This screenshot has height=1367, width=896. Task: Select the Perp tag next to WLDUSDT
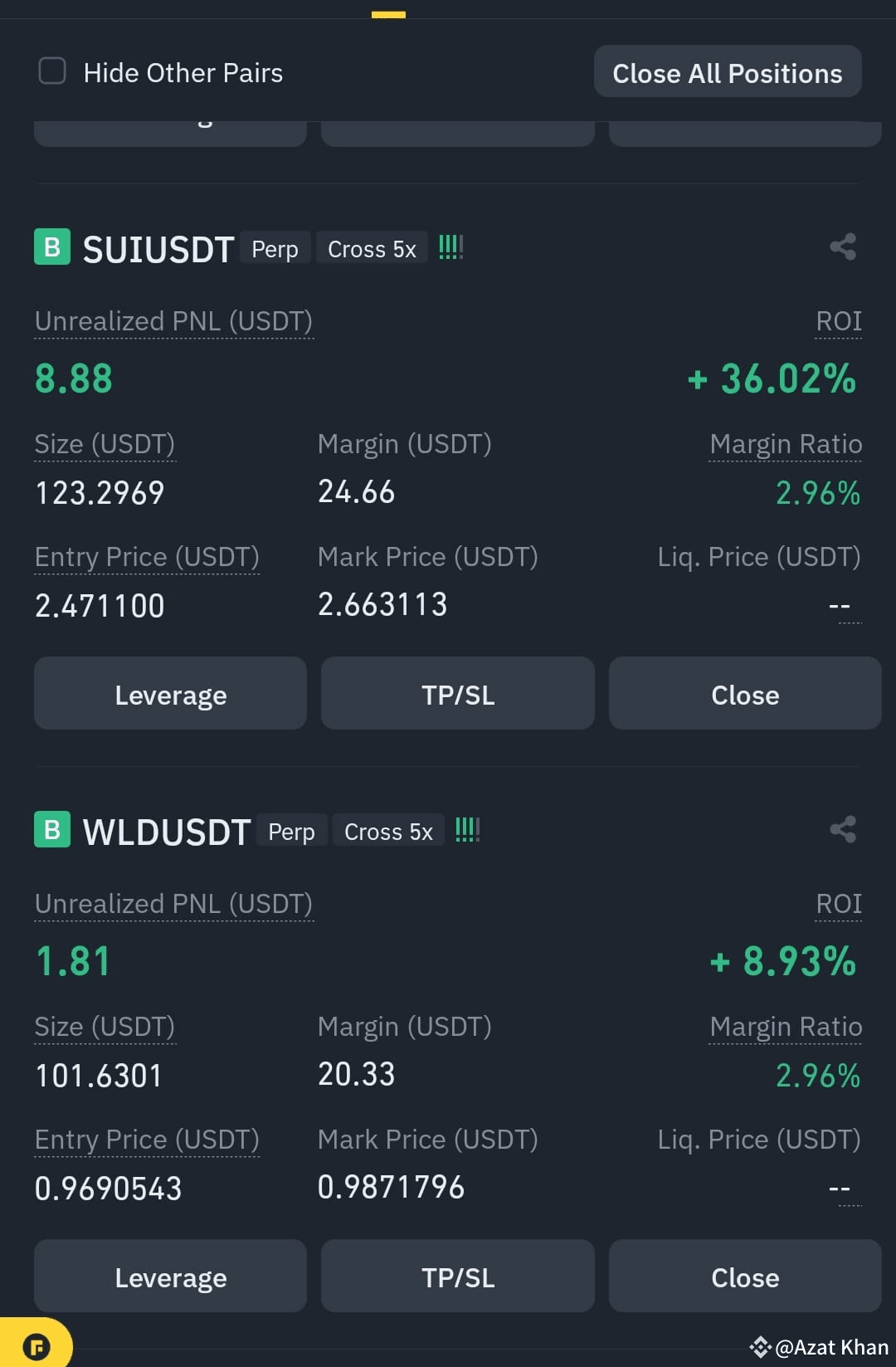[291, 830]
